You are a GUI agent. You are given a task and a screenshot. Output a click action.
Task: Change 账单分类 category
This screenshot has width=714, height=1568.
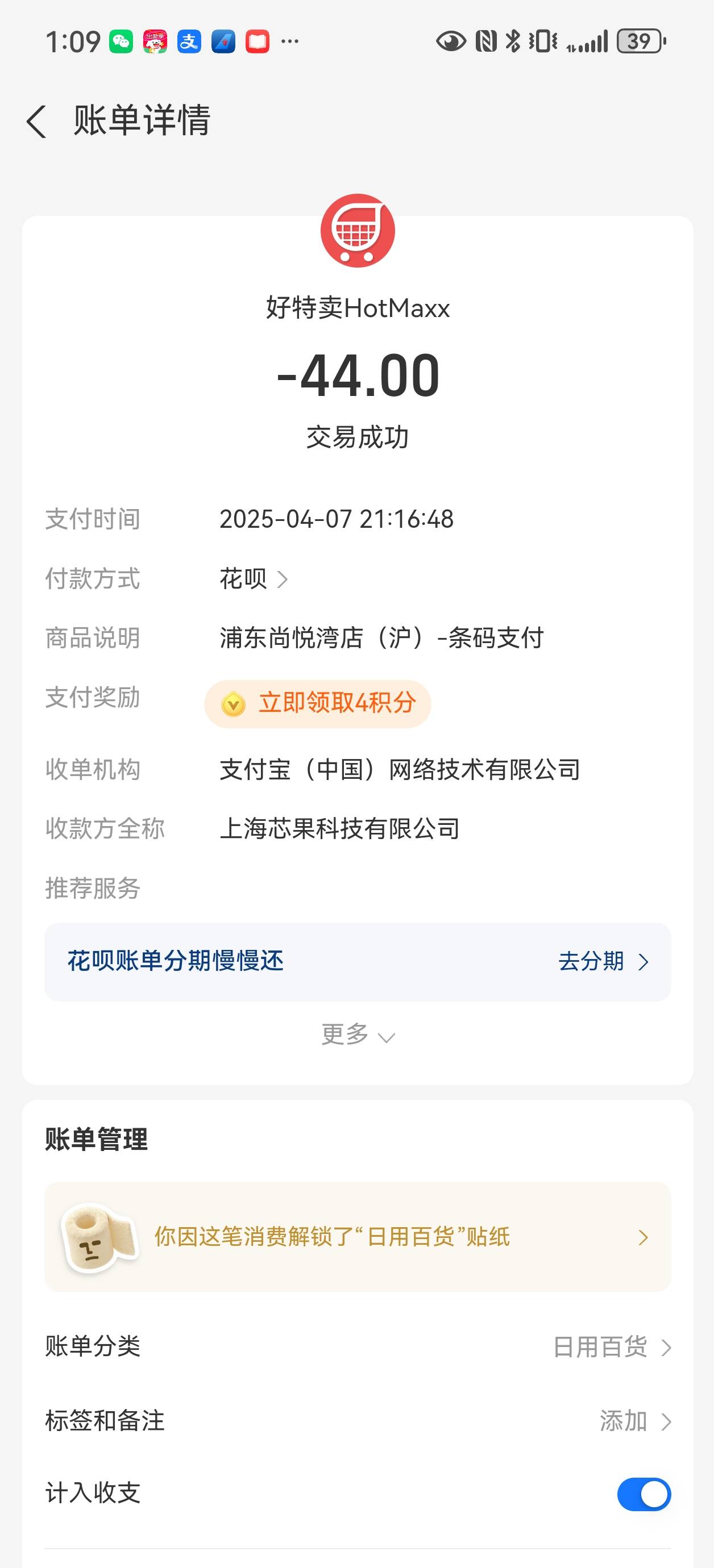click(x=358, y=1347)
